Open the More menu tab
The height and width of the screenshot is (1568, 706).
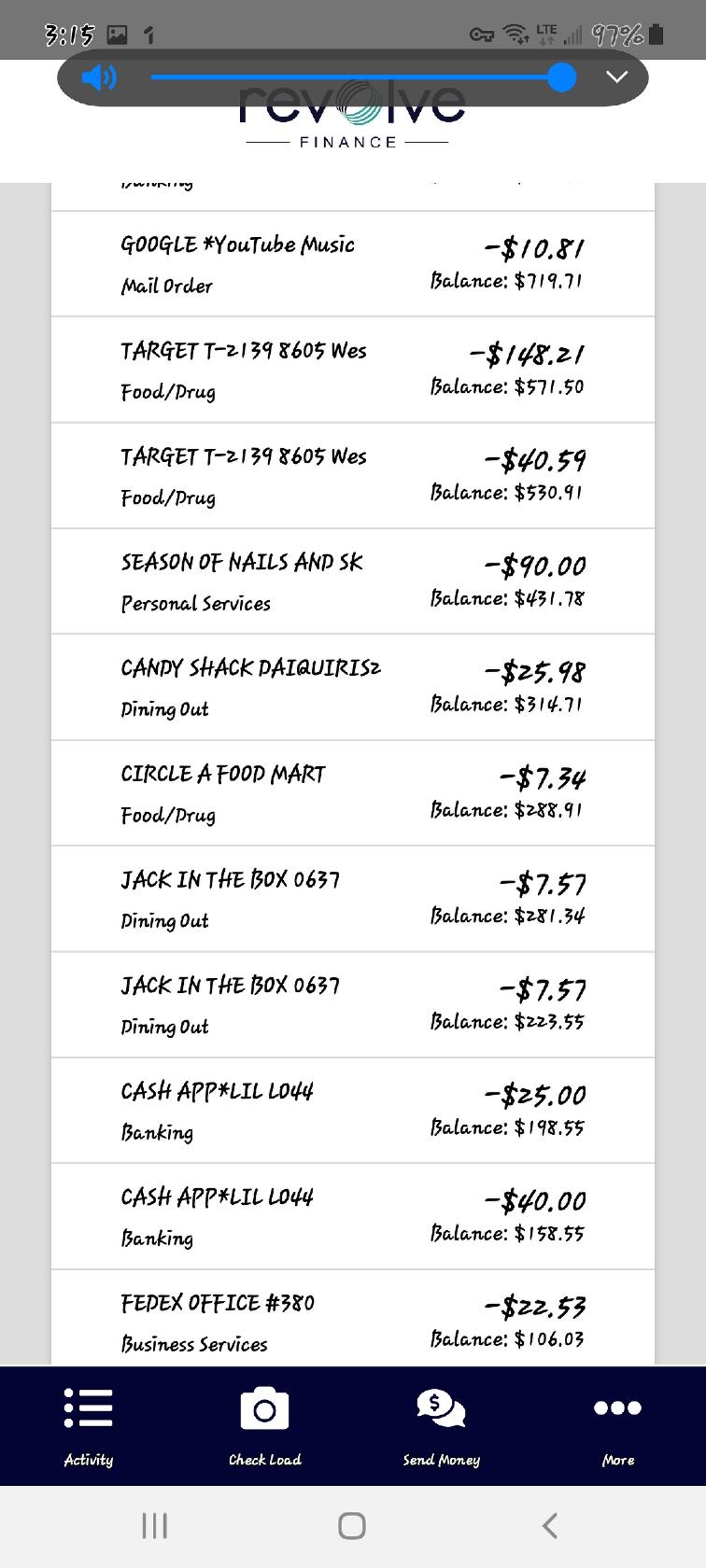pyautogui.click(x=617, y=1426)
